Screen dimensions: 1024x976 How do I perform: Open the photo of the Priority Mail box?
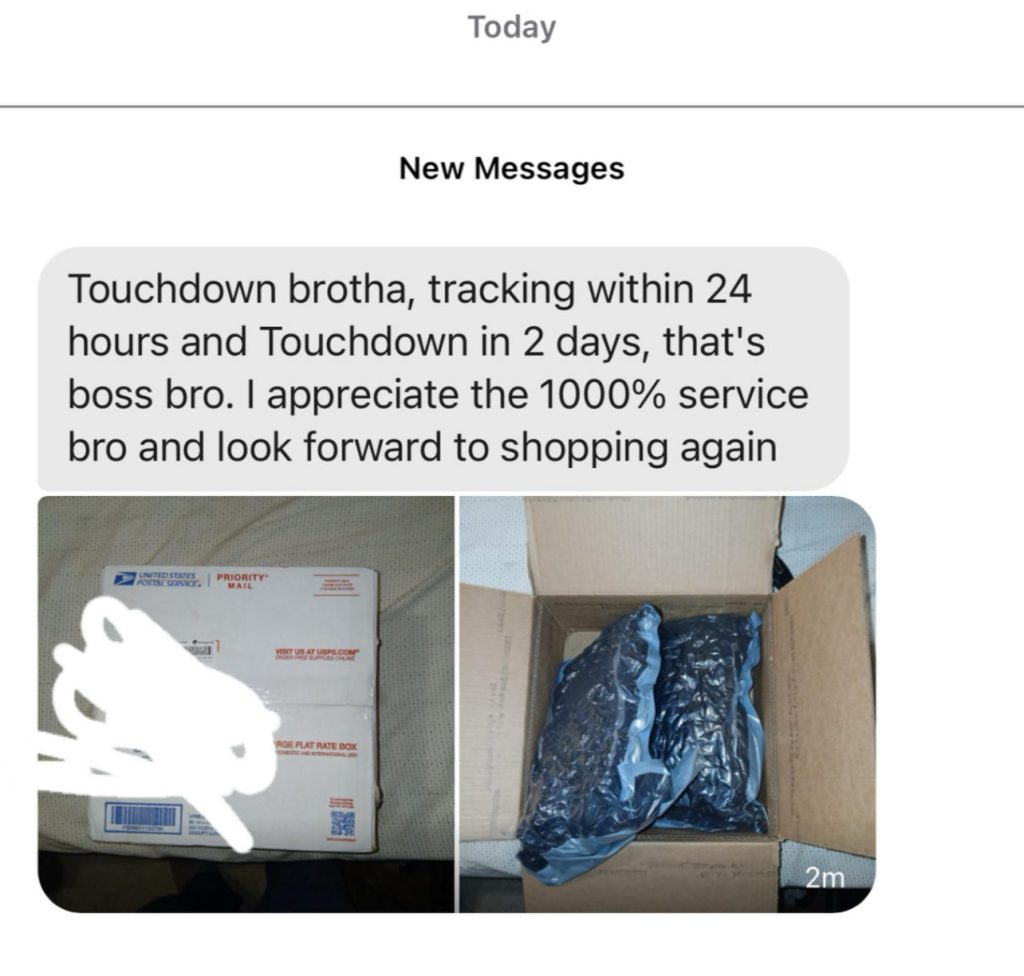click(245, 703)
